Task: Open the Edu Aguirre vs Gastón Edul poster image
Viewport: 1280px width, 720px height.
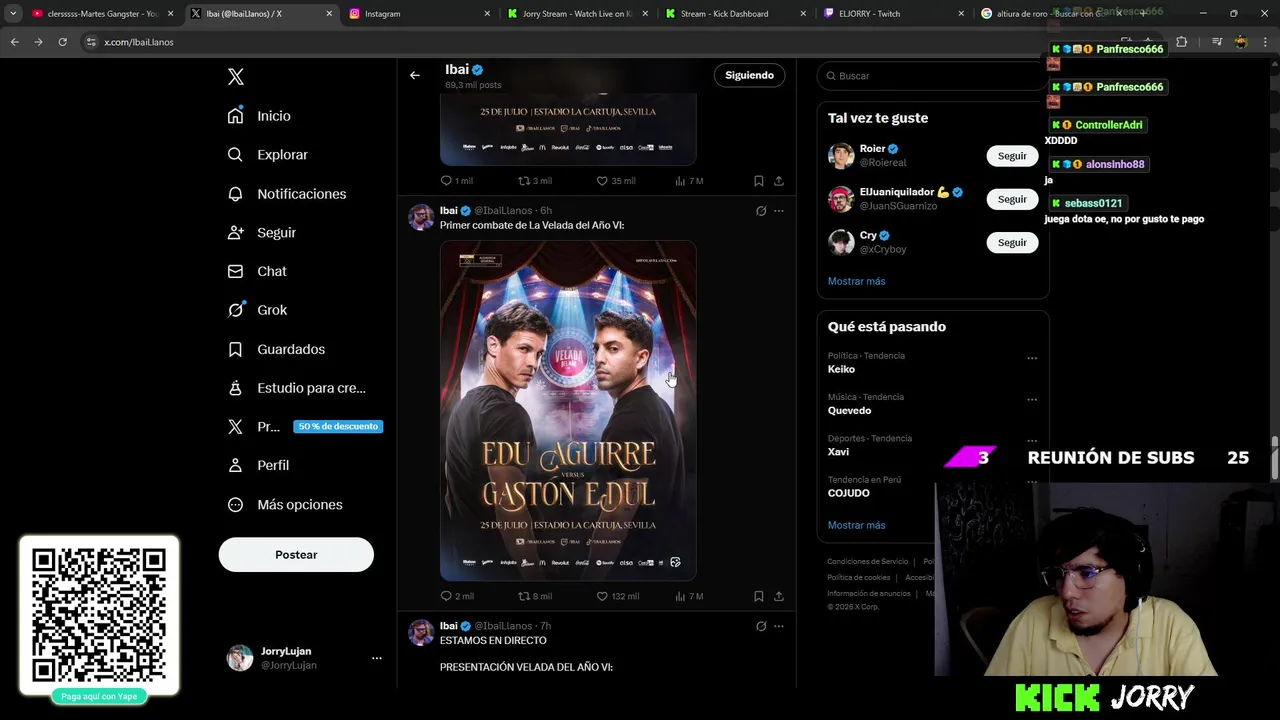Action: 568,410
